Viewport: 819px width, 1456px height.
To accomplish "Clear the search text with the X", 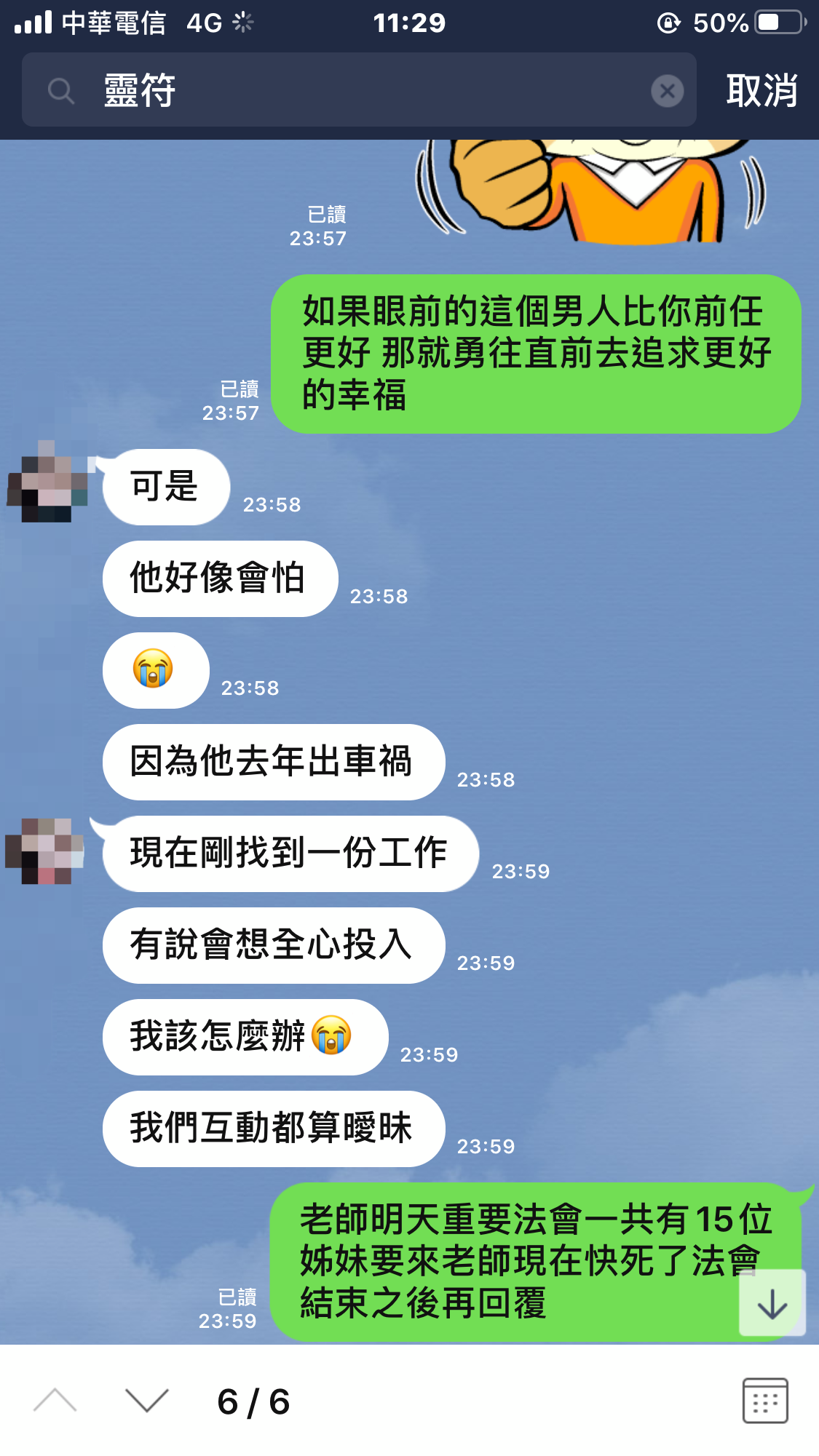I will pyautogui.click(x=667, y=91).
